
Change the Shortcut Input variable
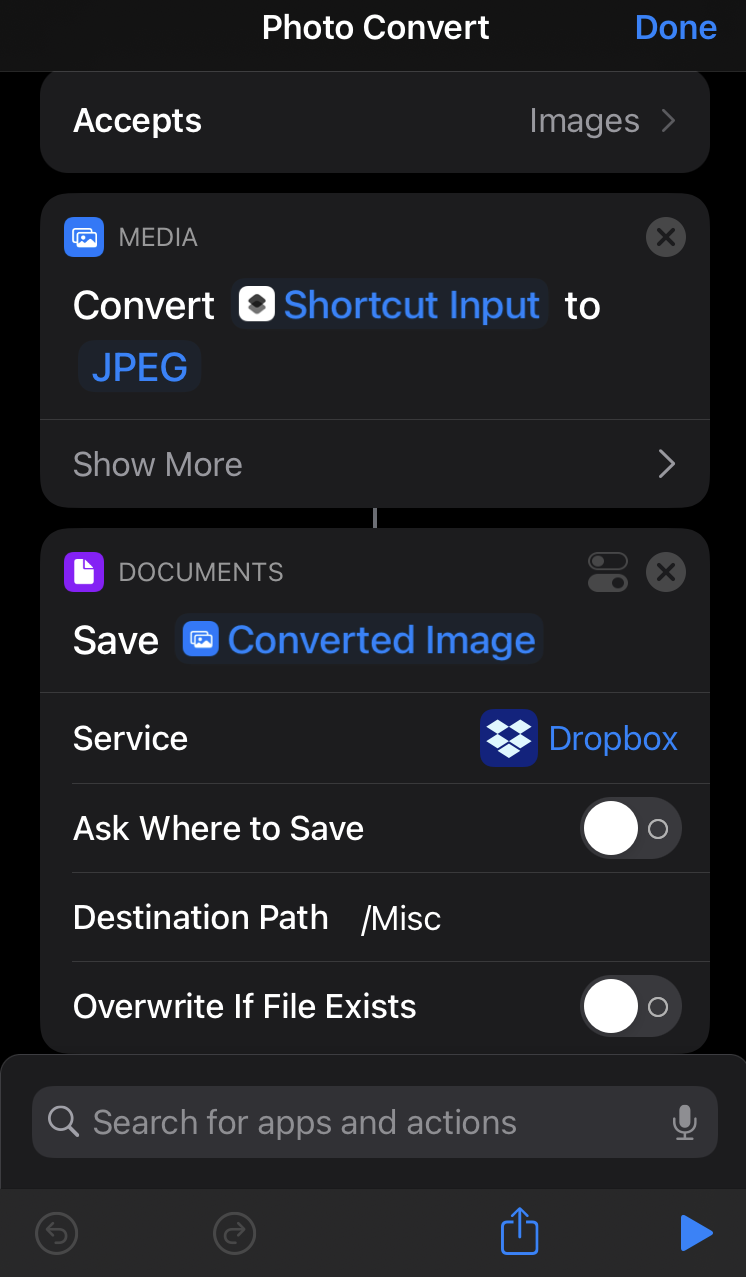(x=390, y=305)
